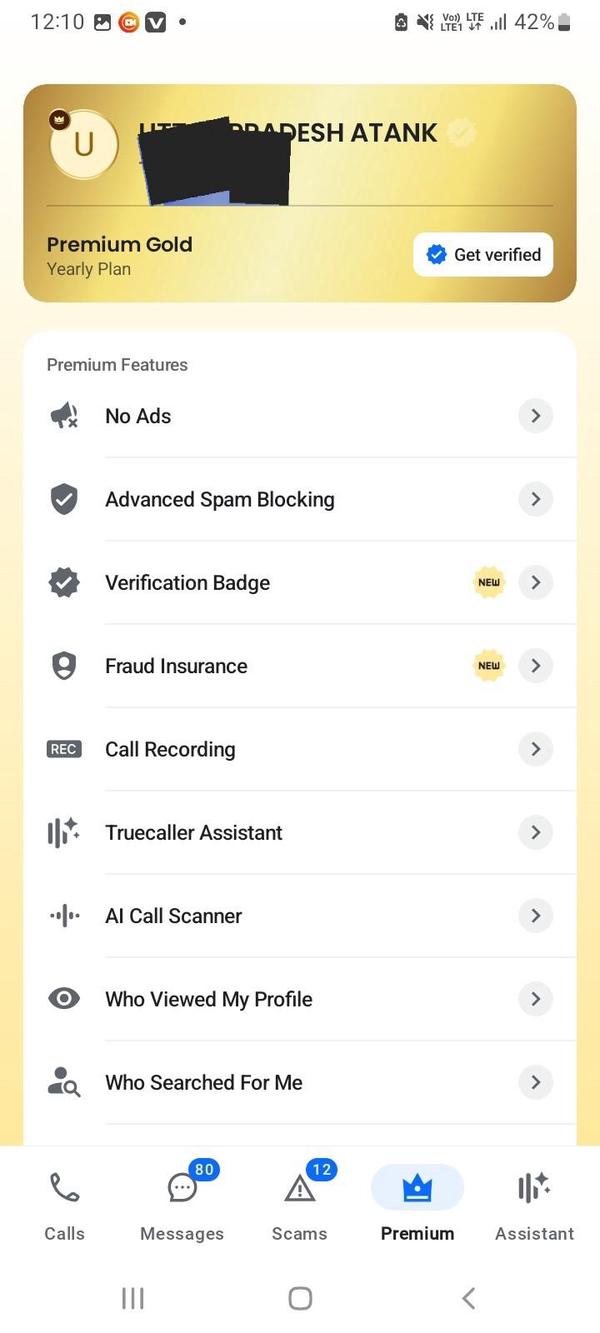Select the Premium tab
The image size is (600, 1333).
click(417, 1205)
